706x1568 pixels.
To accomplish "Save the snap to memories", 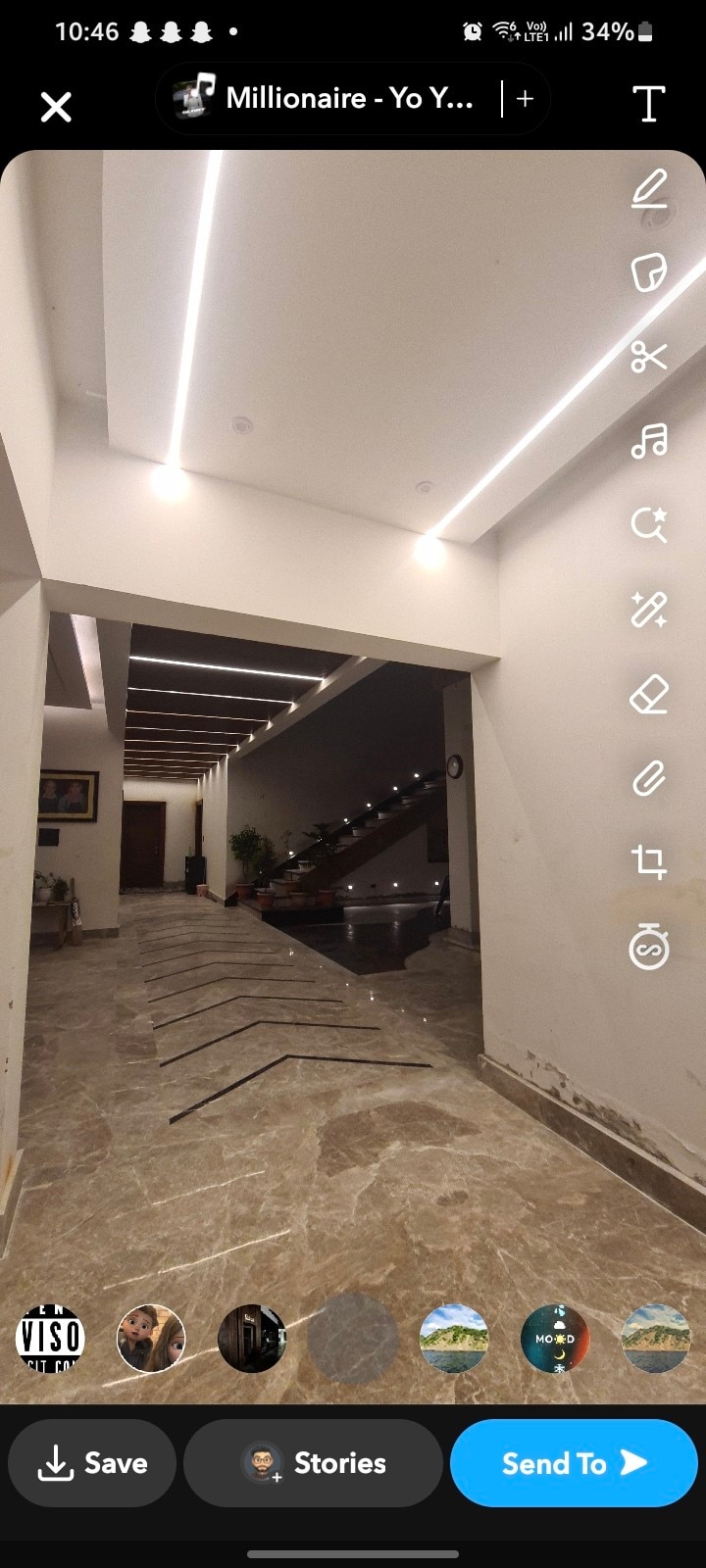I will [92, 1463].
